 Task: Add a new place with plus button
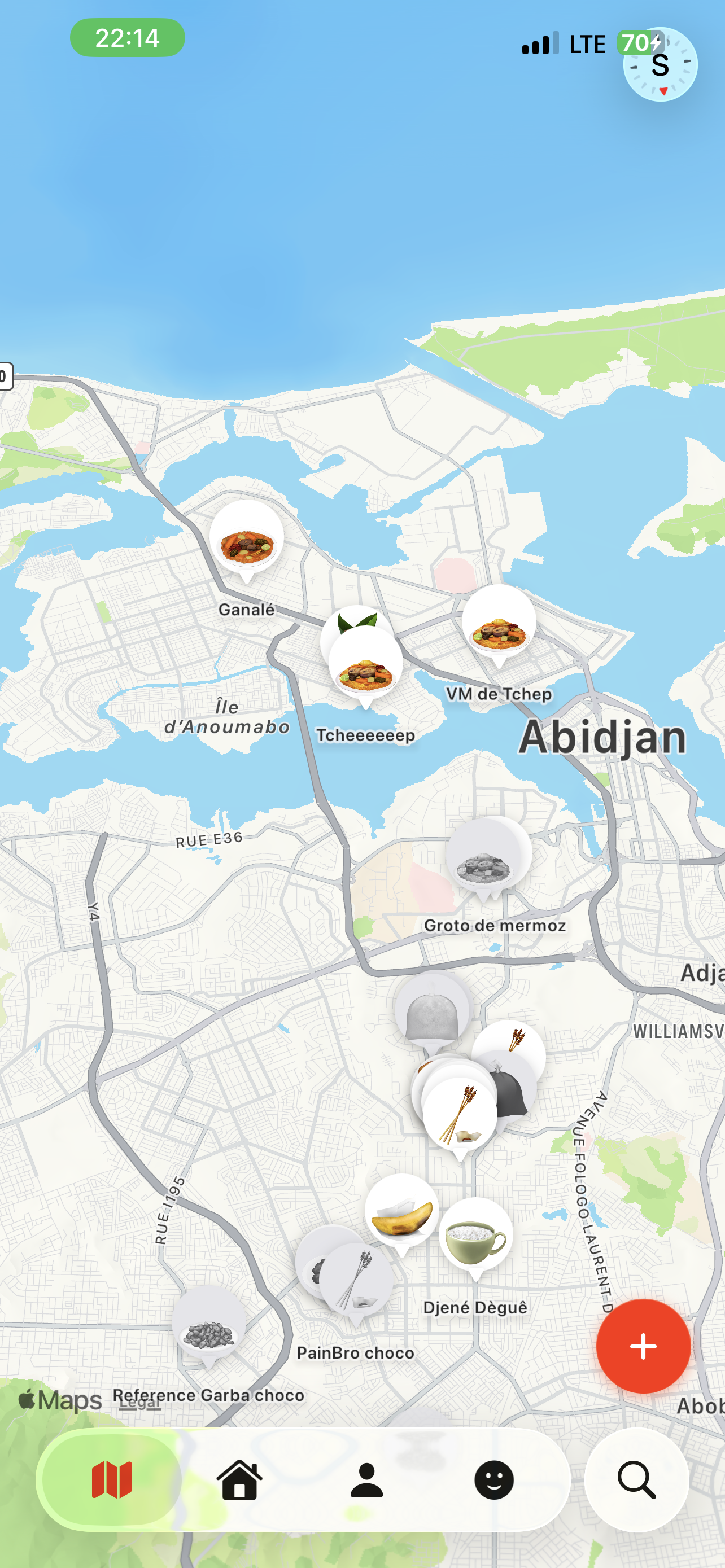[643, 1346]
